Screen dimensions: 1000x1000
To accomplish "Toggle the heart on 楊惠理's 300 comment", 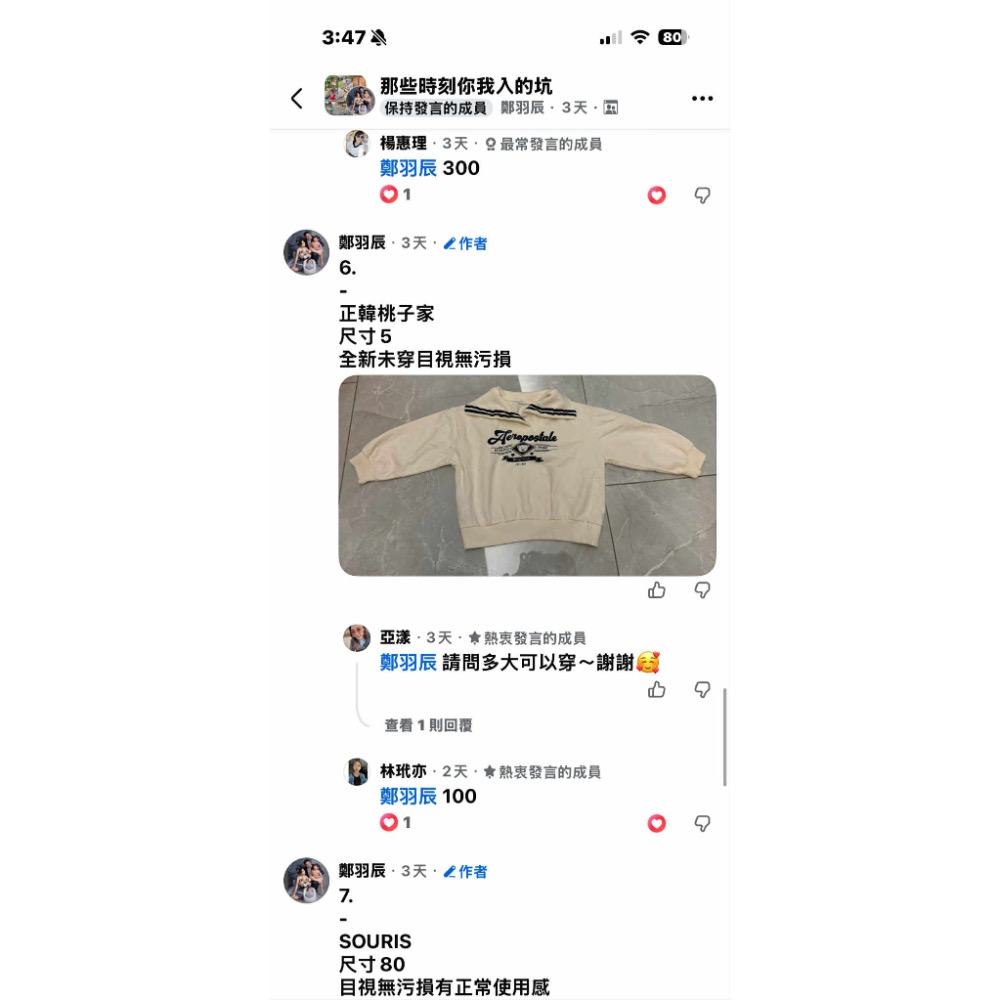I will (x=657, y=195).
